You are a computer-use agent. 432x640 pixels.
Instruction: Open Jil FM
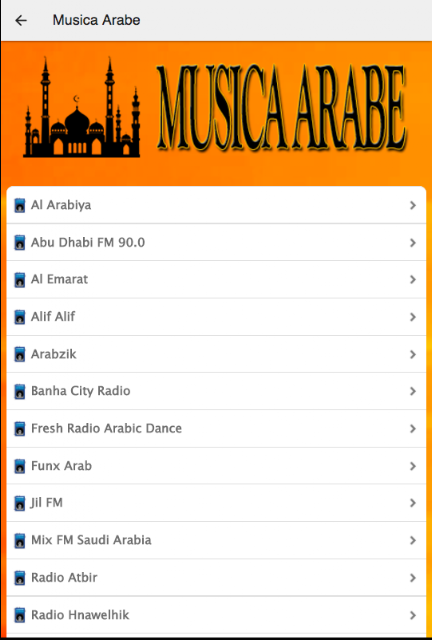click(216, 503)
